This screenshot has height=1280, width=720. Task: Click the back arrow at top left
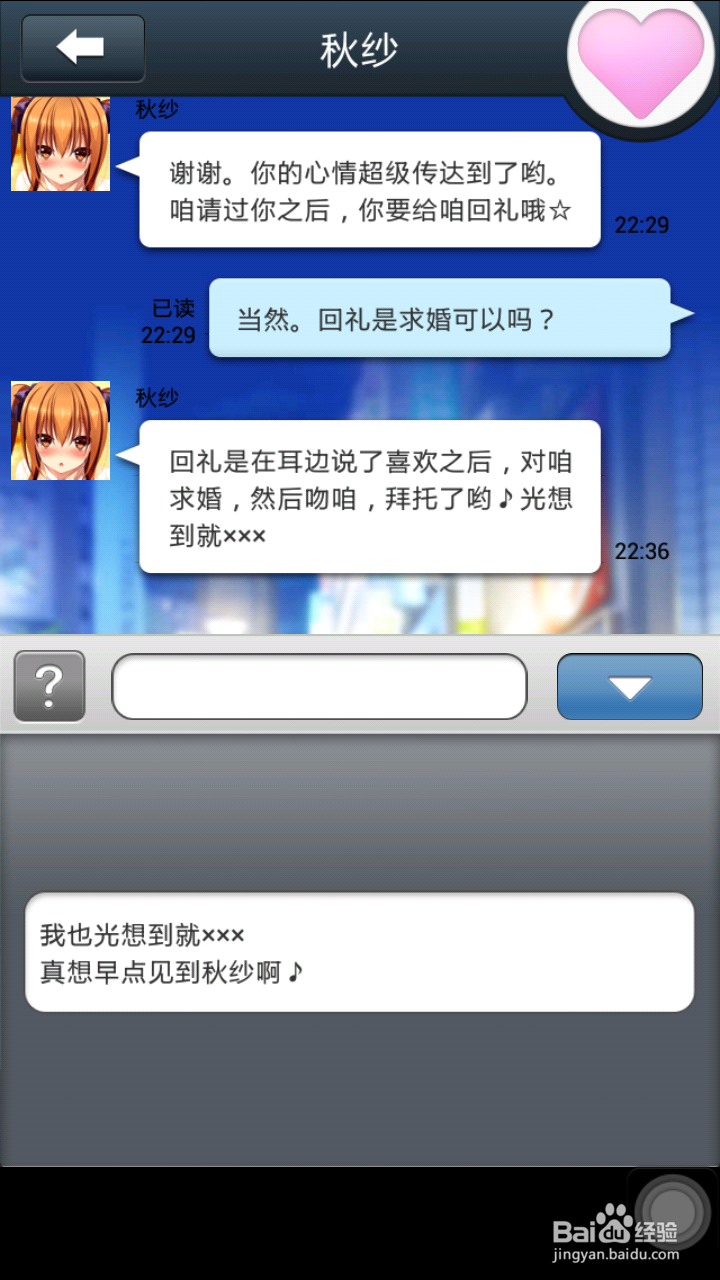coord(82,47)
